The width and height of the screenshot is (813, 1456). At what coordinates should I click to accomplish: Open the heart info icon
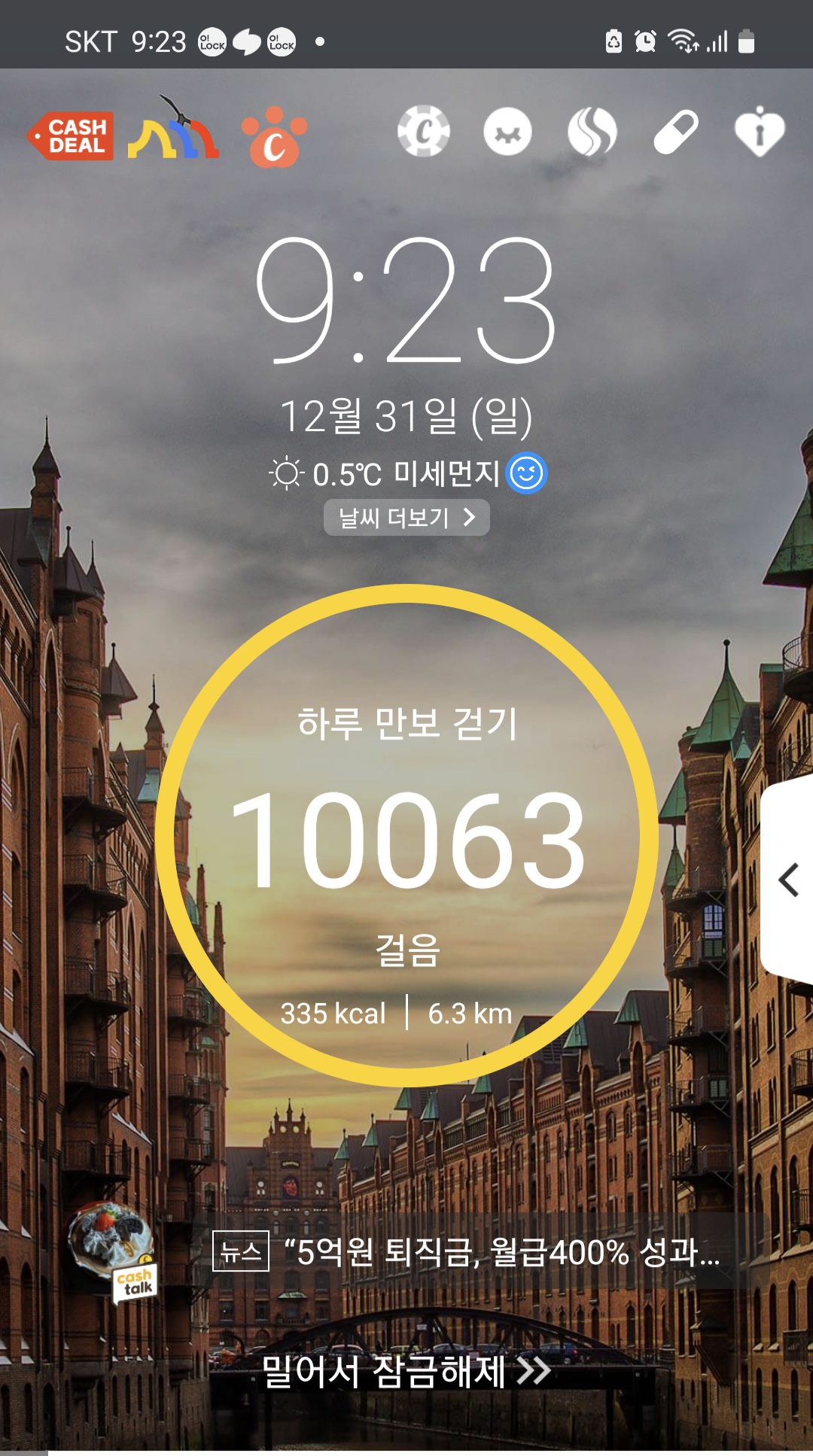(760, 132)
